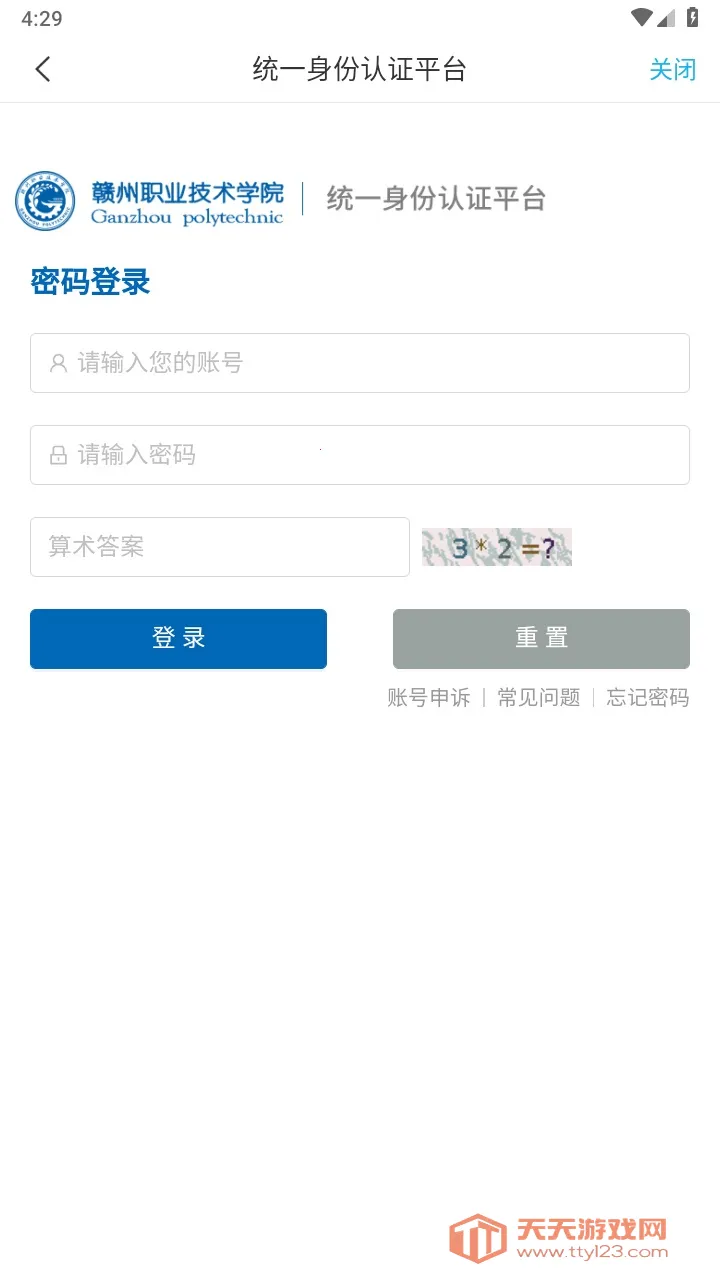The width and height of the screenshot is (720, 1280).
Task: Click the Ganzhou Polytechnic school logo
Action: 44,200
